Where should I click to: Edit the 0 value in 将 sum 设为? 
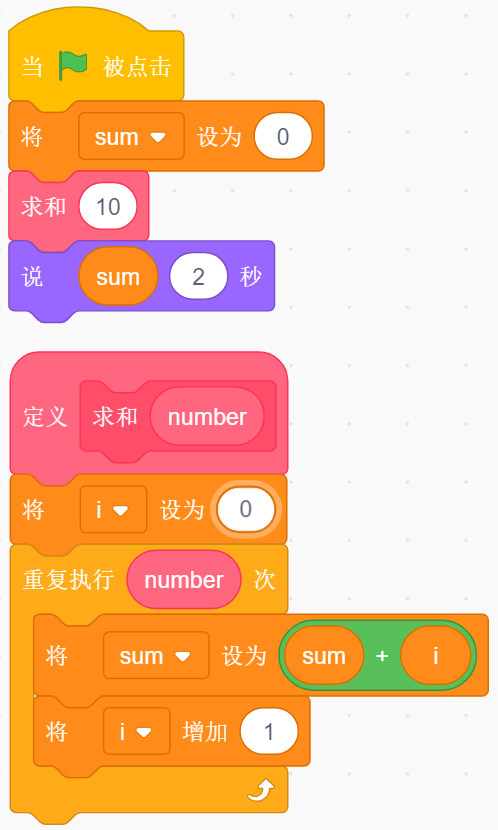[x=283, y=137]
